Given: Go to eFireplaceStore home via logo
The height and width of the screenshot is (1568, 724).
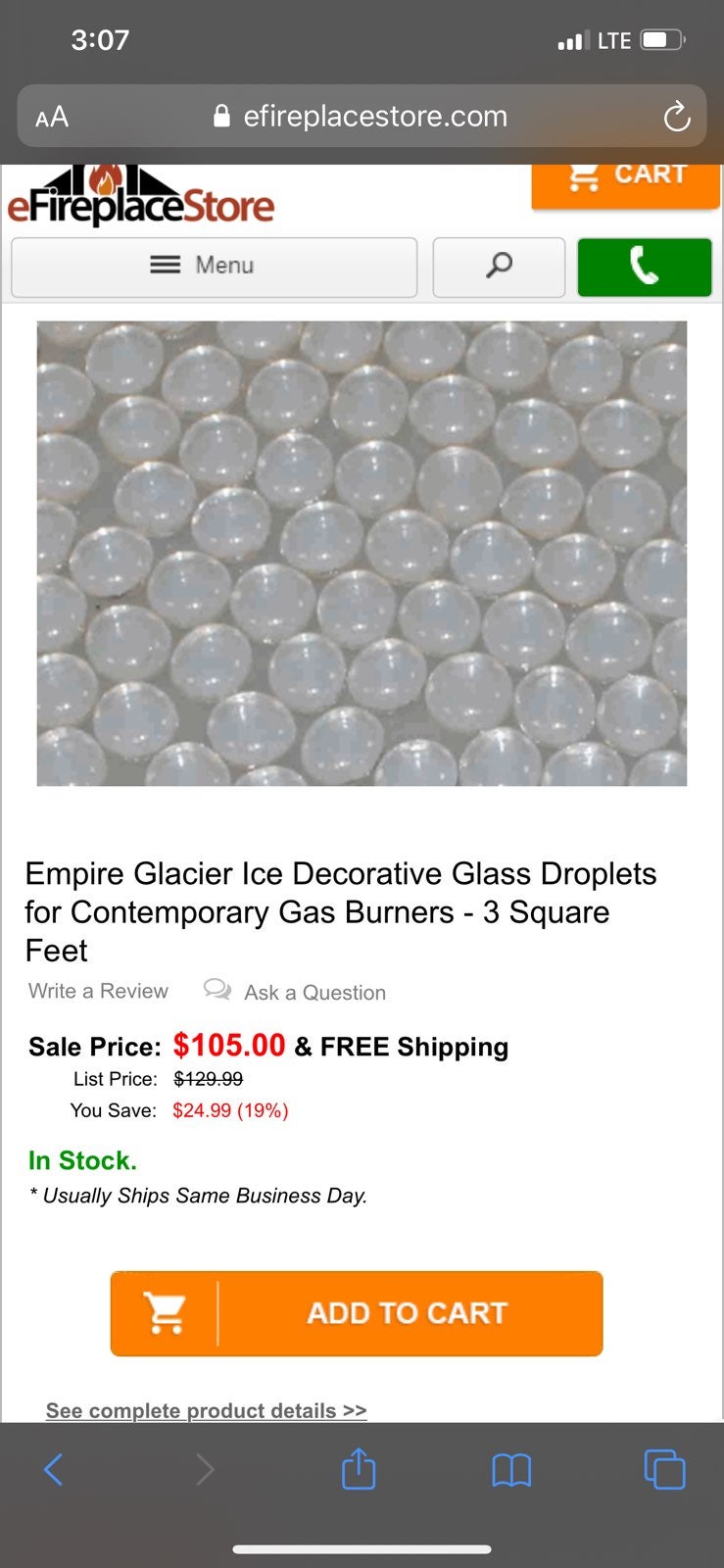Looking at the screenshot, I should tap(141, 197).
